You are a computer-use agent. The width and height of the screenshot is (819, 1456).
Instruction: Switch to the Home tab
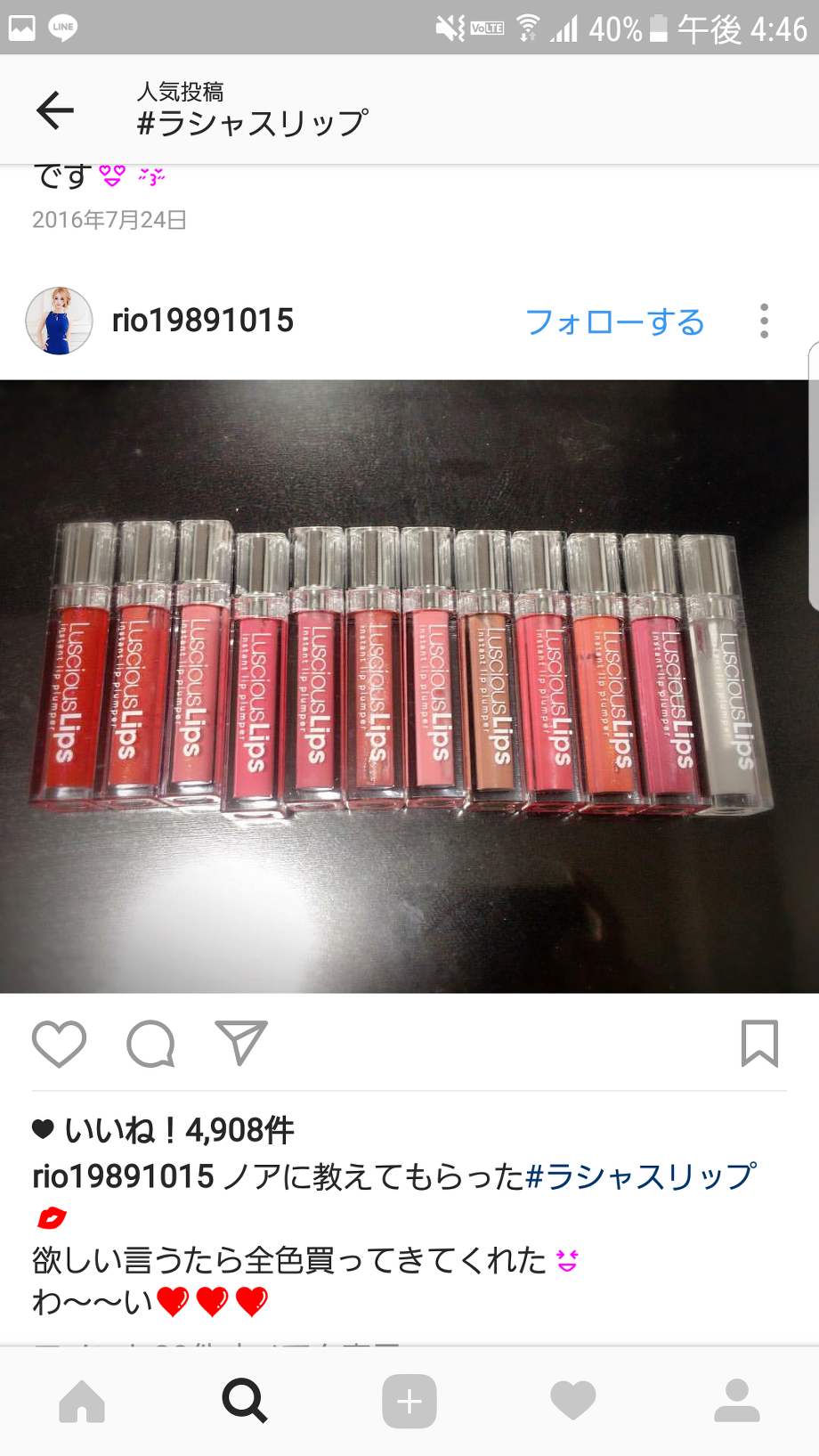click(82, 1401)
